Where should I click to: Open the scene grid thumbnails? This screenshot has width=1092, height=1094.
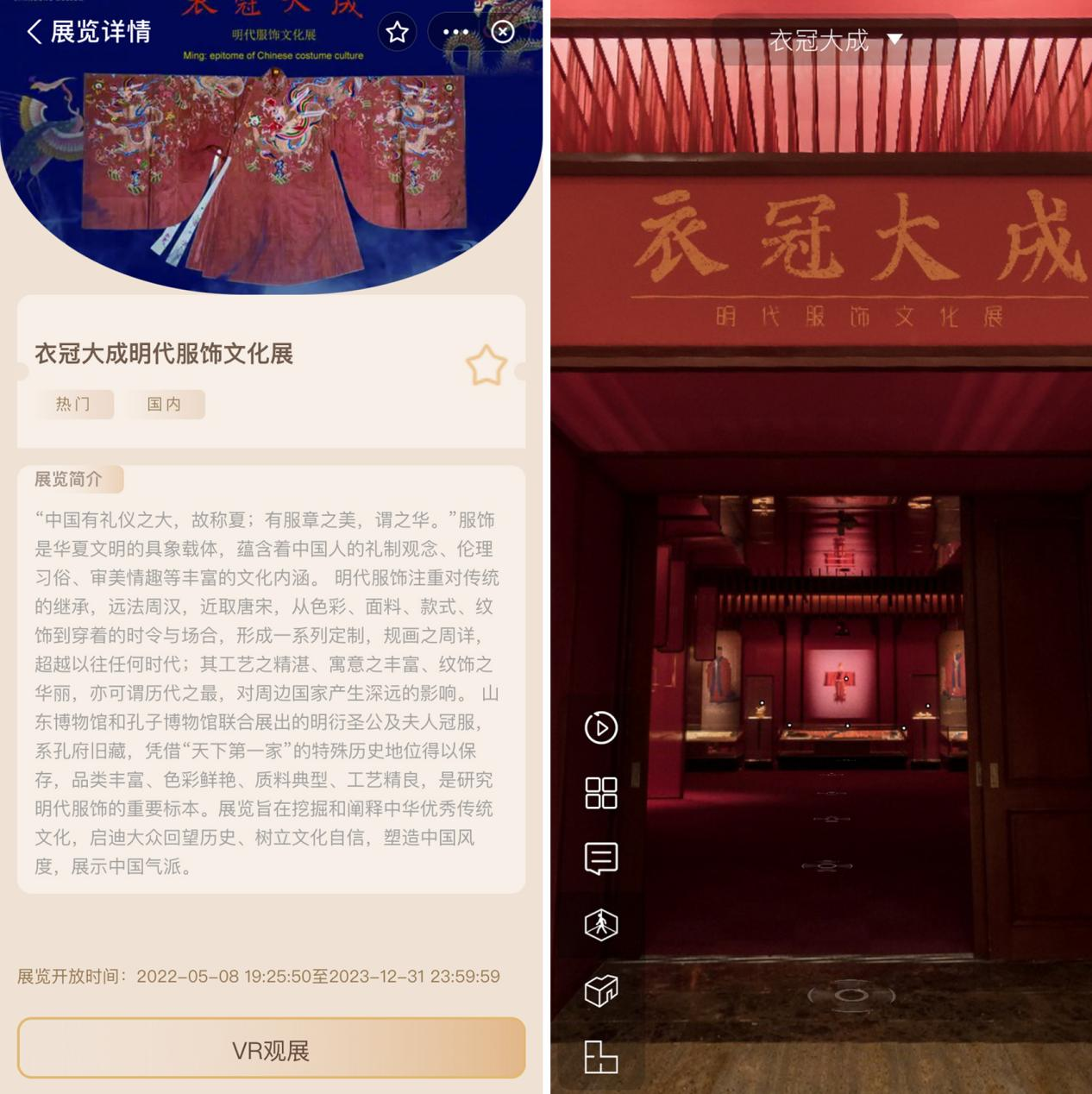601,793
